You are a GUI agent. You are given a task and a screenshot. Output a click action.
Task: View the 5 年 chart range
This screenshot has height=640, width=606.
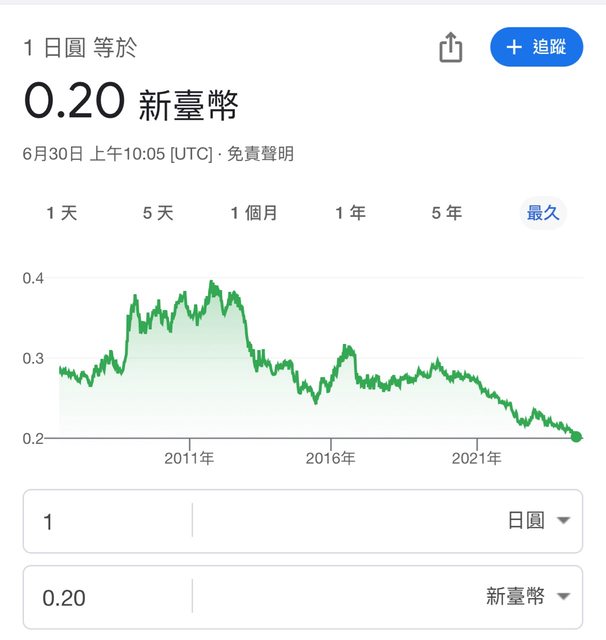coord(446,213)
